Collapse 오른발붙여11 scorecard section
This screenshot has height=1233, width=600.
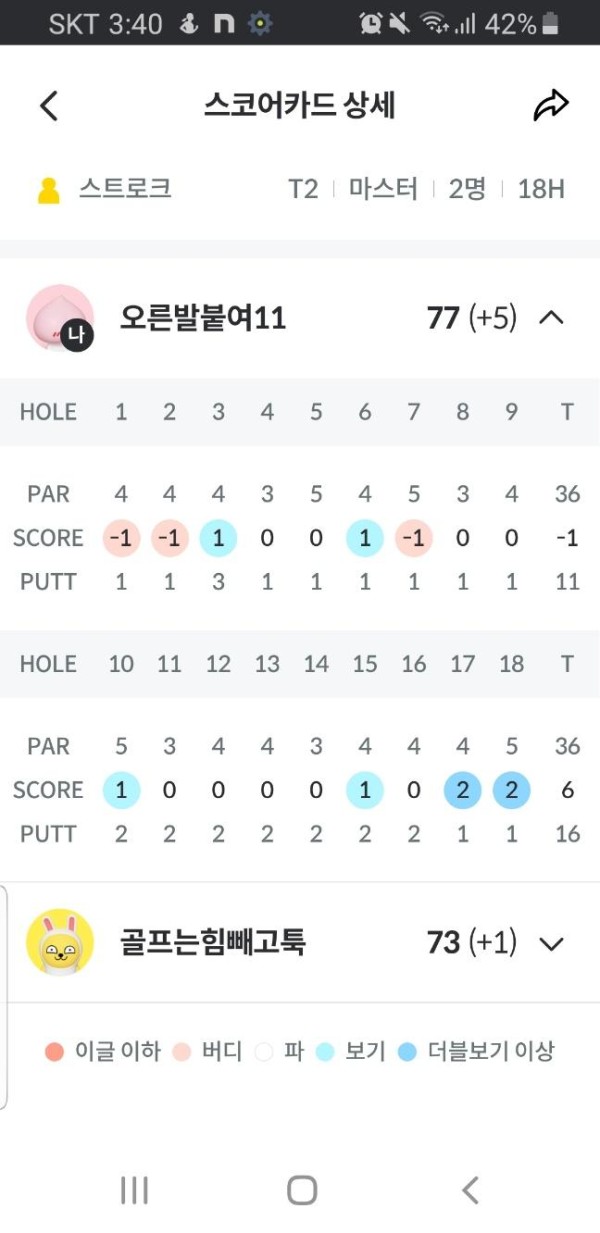(x=551, y=318)
